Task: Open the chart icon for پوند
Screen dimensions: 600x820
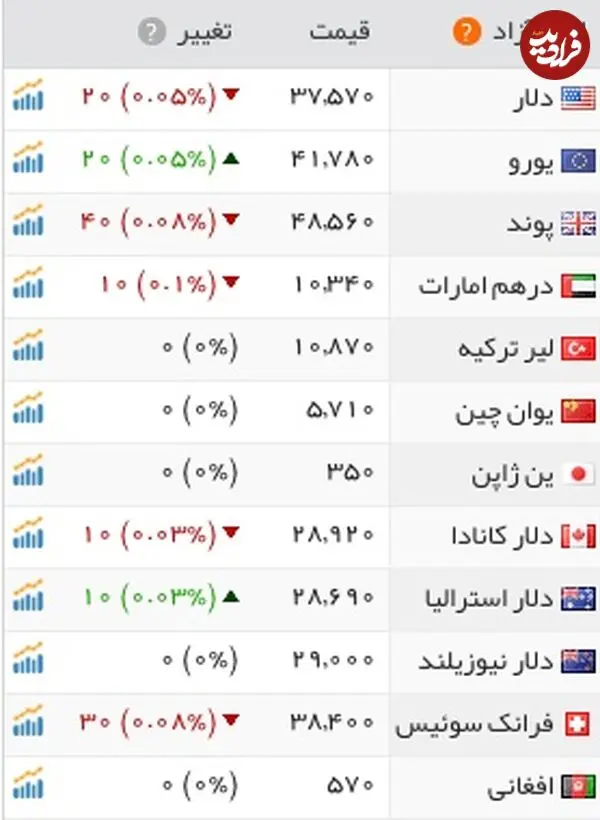Action: (x=28, y=220)
